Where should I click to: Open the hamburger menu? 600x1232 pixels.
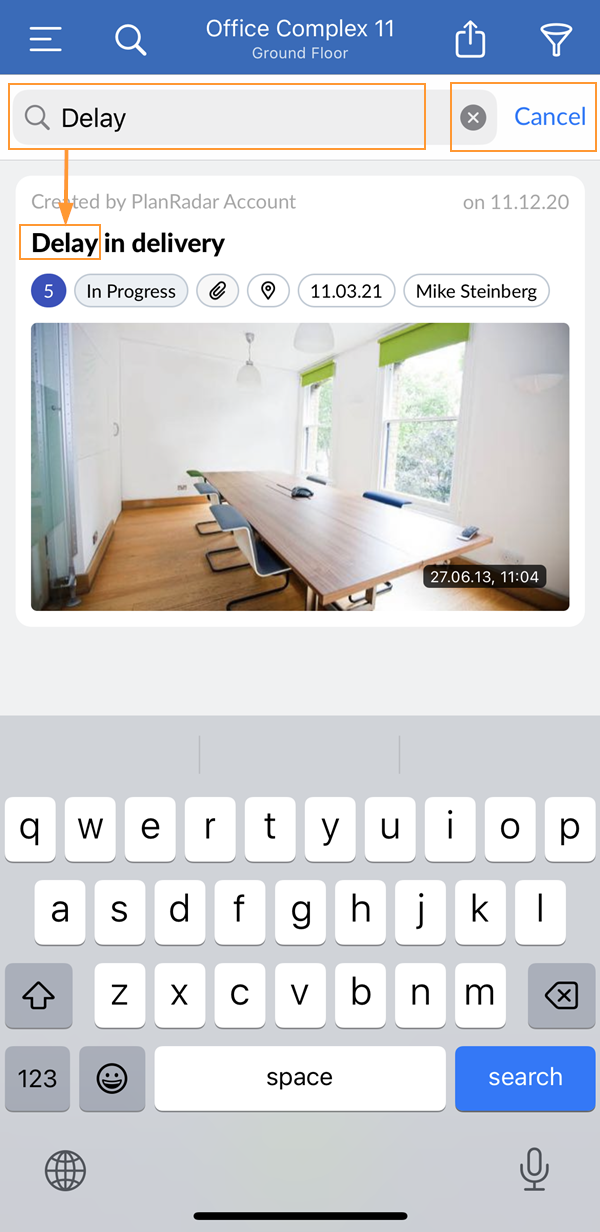click(x=45, y=39)
